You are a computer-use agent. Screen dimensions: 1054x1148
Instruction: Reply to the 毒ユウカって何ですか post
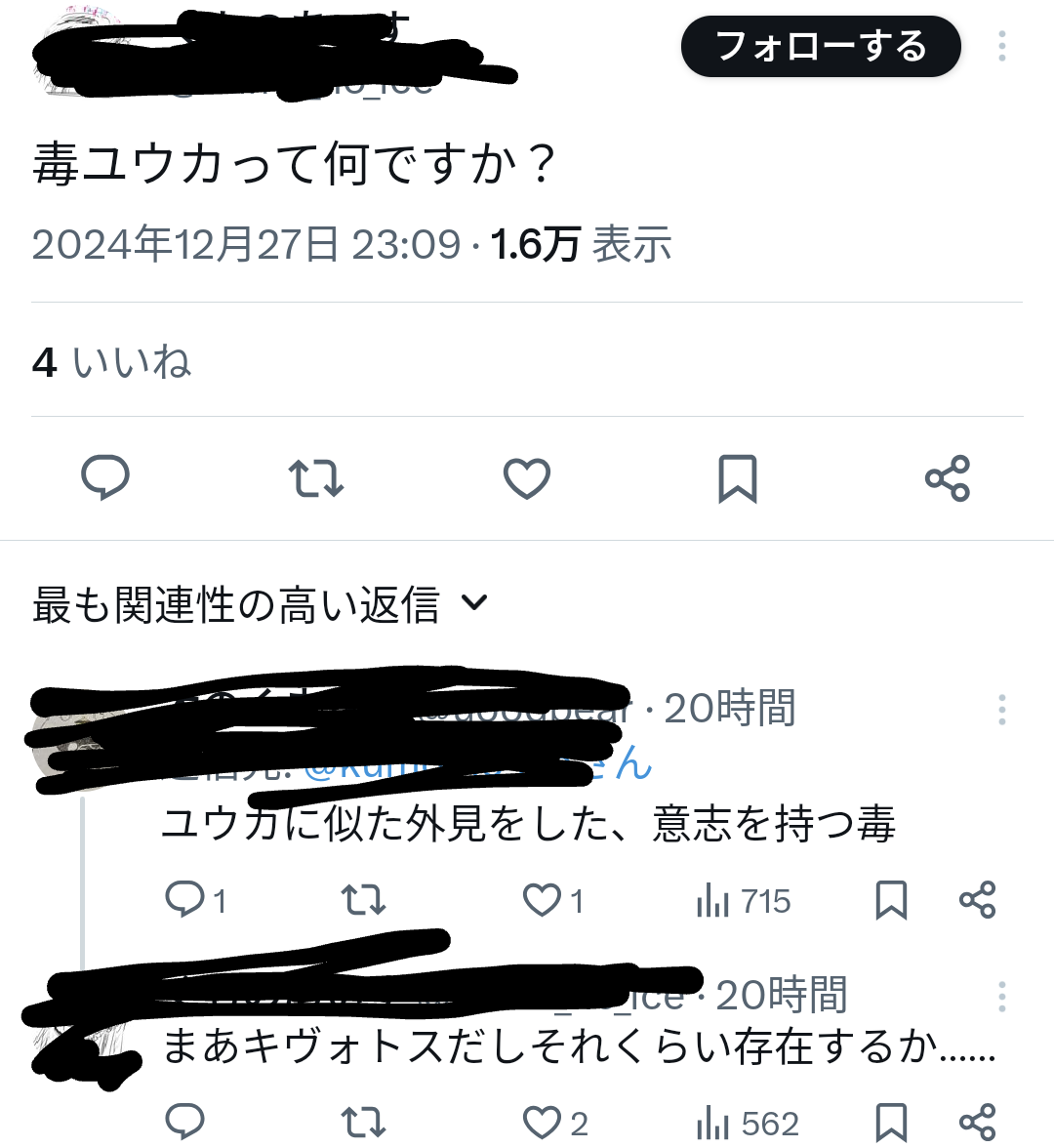pos(104,478)
